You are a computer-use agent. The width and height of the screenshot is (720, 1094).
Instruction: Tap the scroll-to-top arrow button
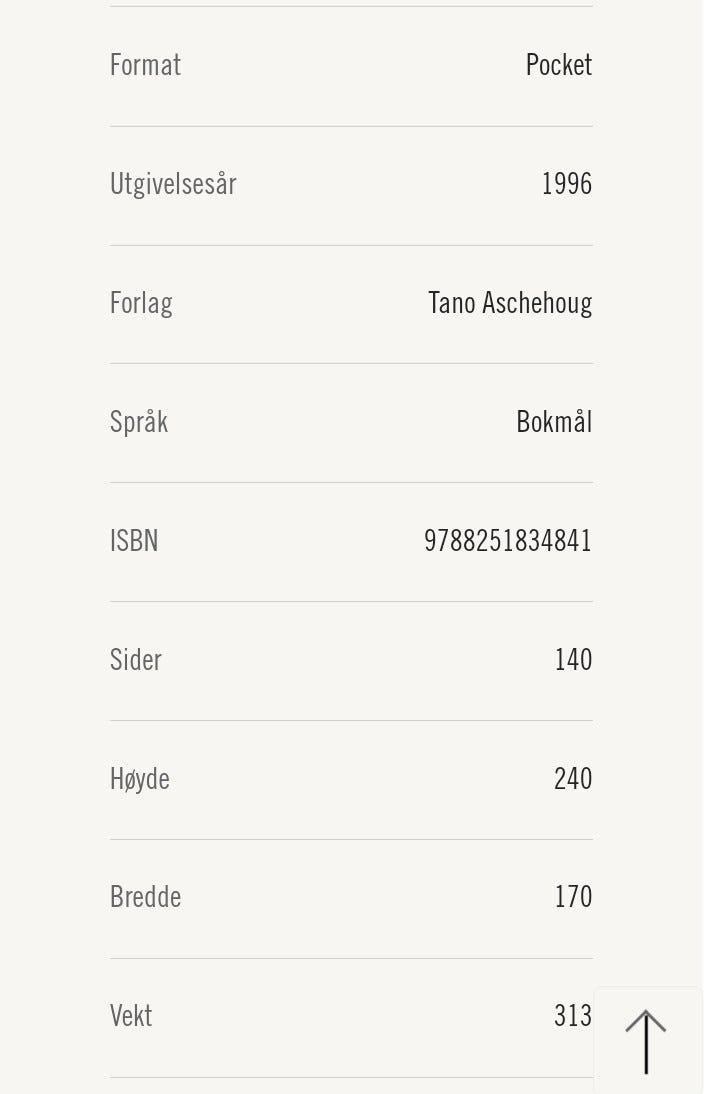pyautogui.click(x=647, y=1041)
